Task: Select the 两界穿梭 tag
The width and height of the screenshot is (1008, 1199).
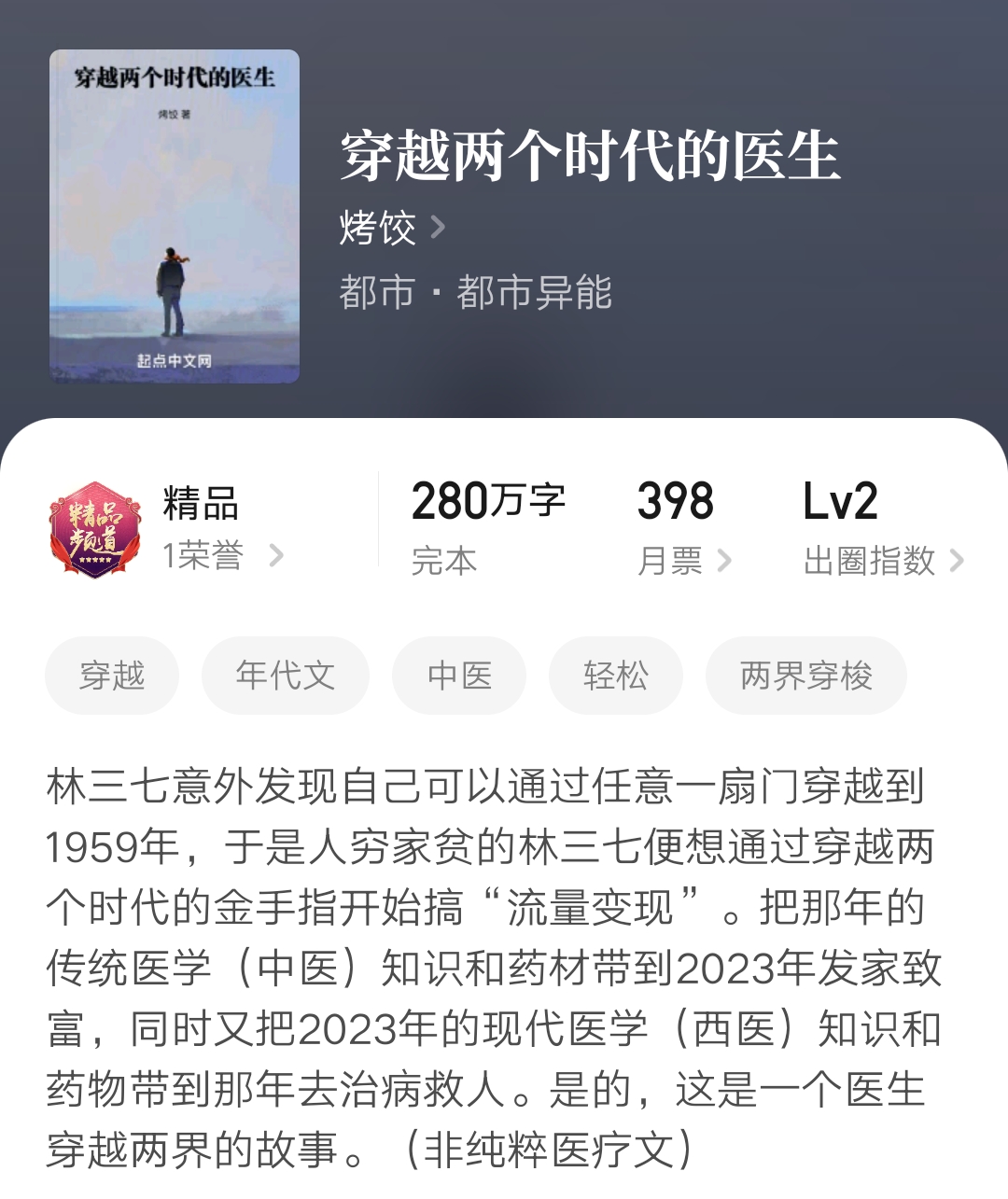Action: (x=805, y=676)
